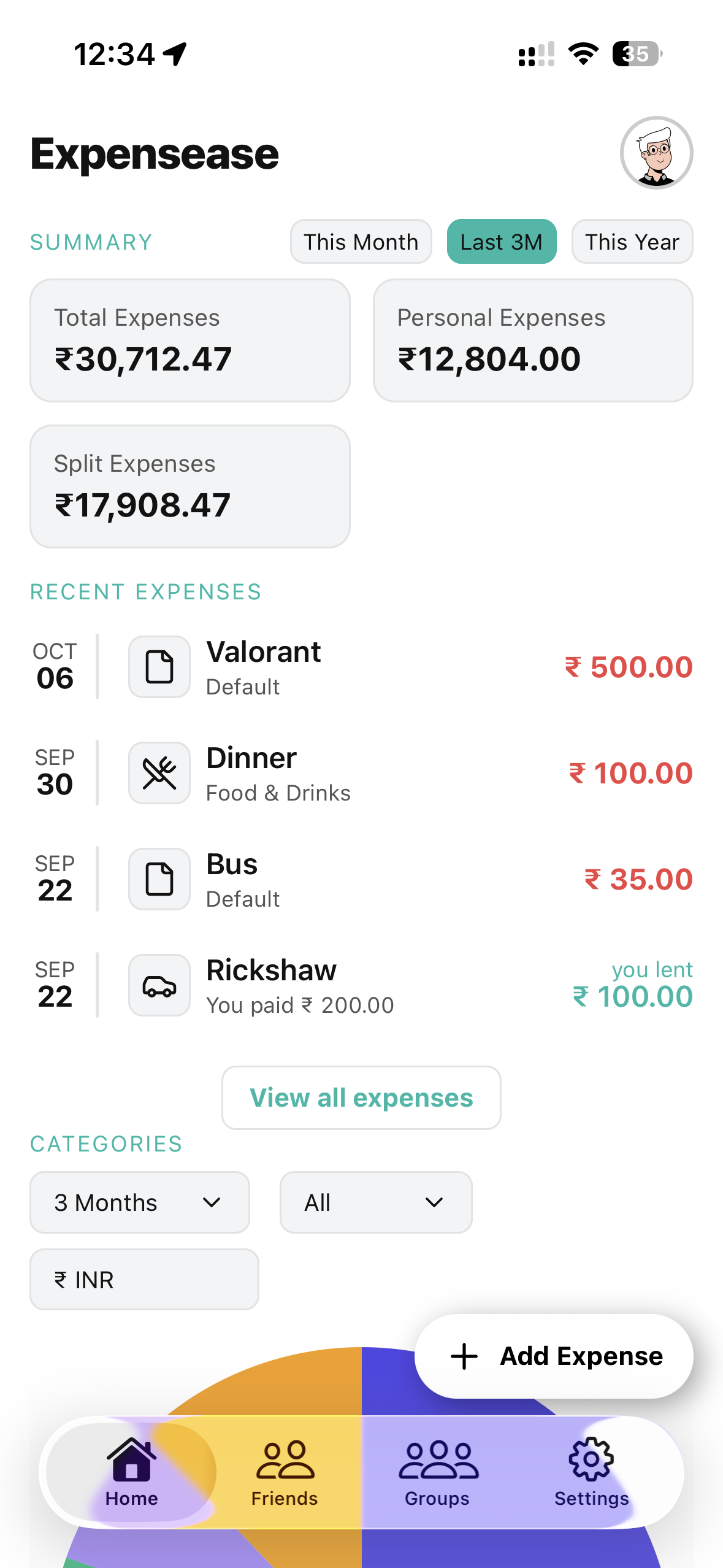Go to the Home tab

click(131, 1472)
